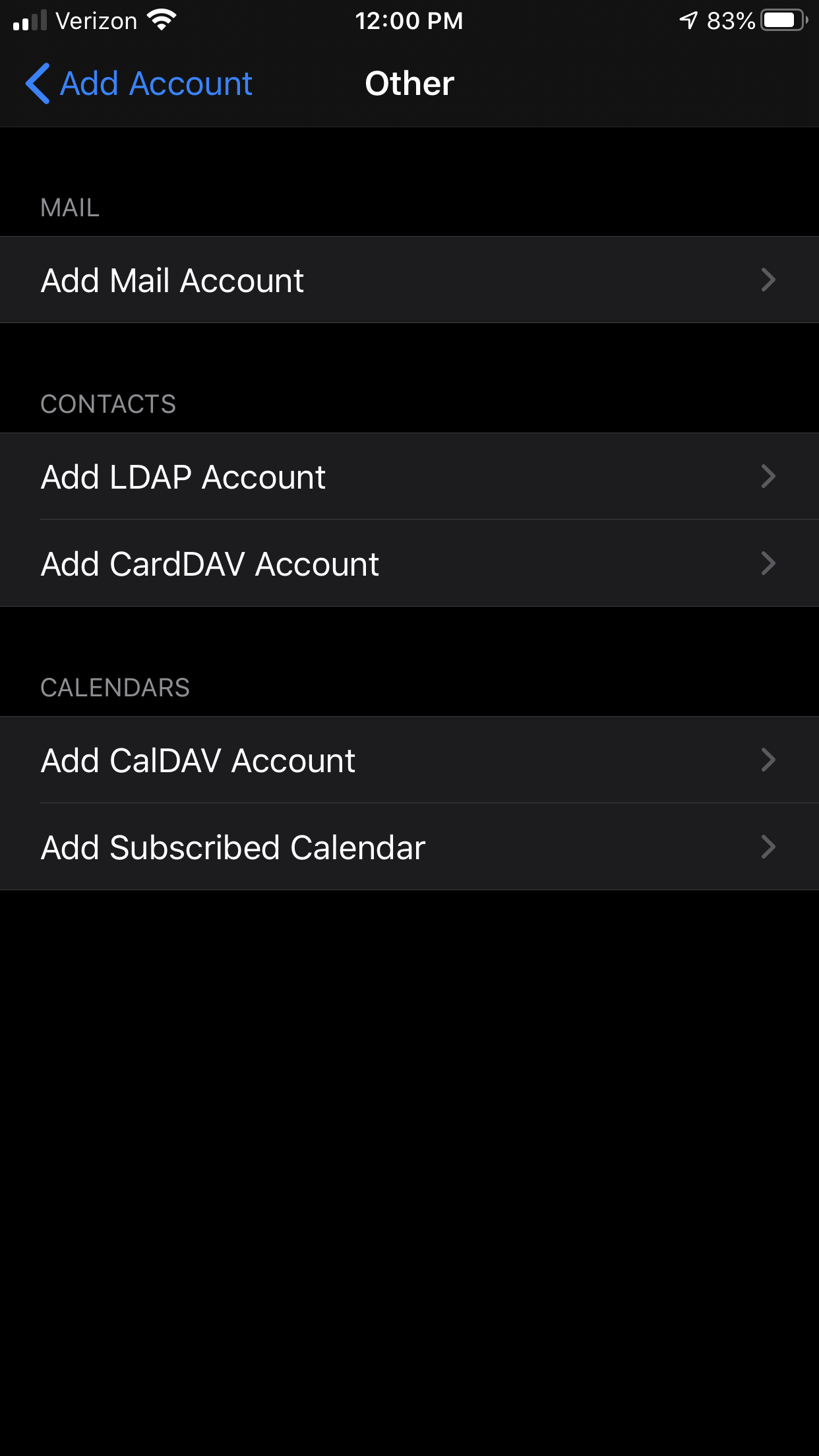The height and width of the screenshot is (1456, 819).
Task: Select the CONTACTS section header
Action: [x=108, y=404]
